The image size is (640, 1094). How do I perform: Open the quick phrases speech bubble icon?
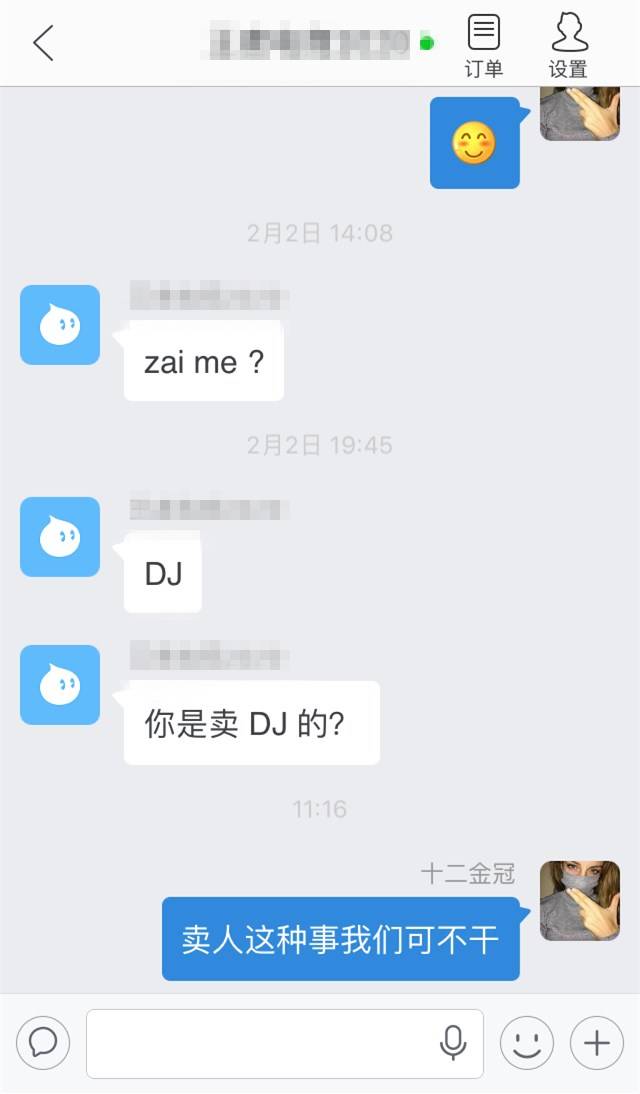(x=43, y=1043)
